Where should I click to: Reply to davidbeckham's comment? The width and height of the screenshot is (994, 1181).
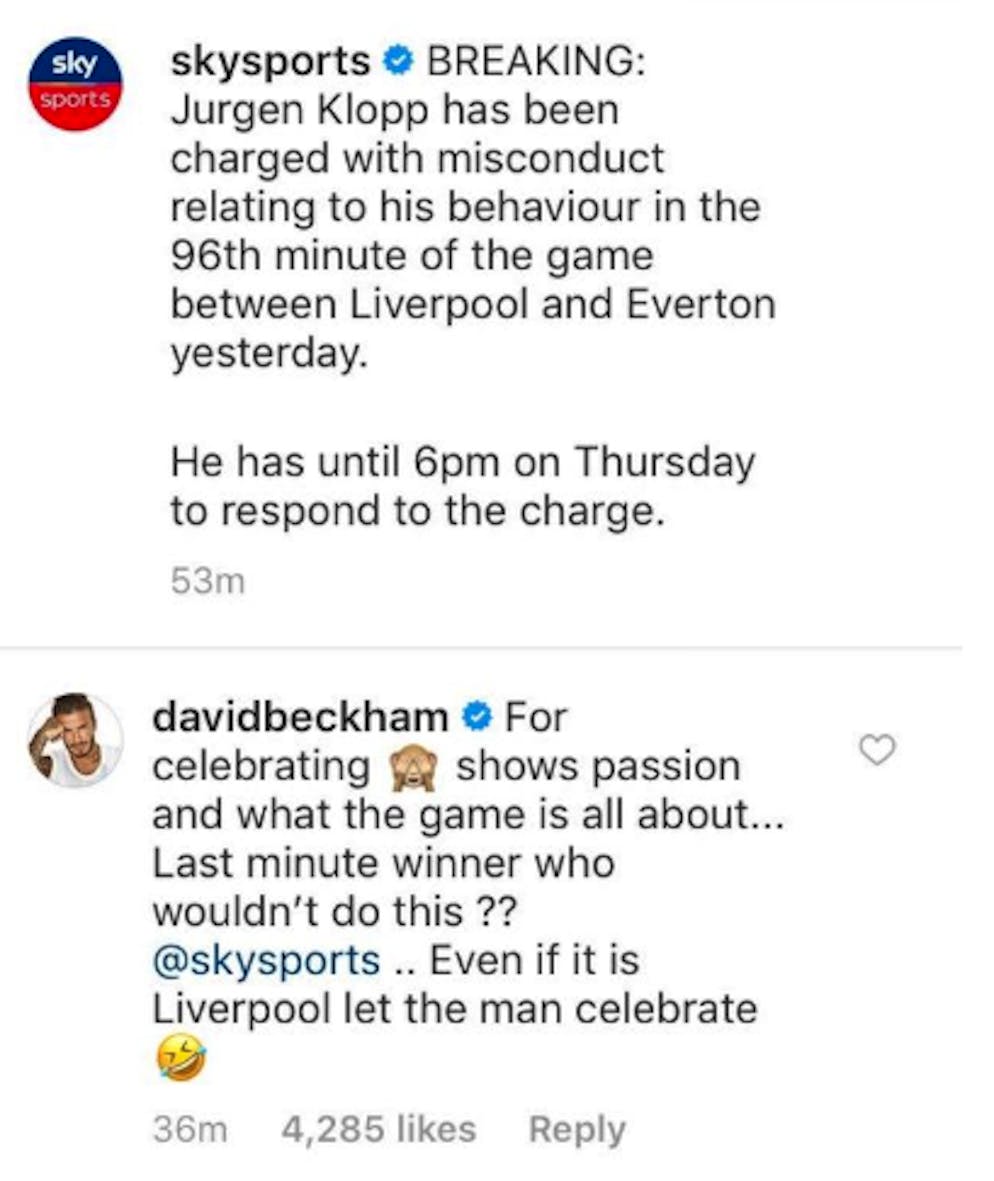tap(577, 1130)
